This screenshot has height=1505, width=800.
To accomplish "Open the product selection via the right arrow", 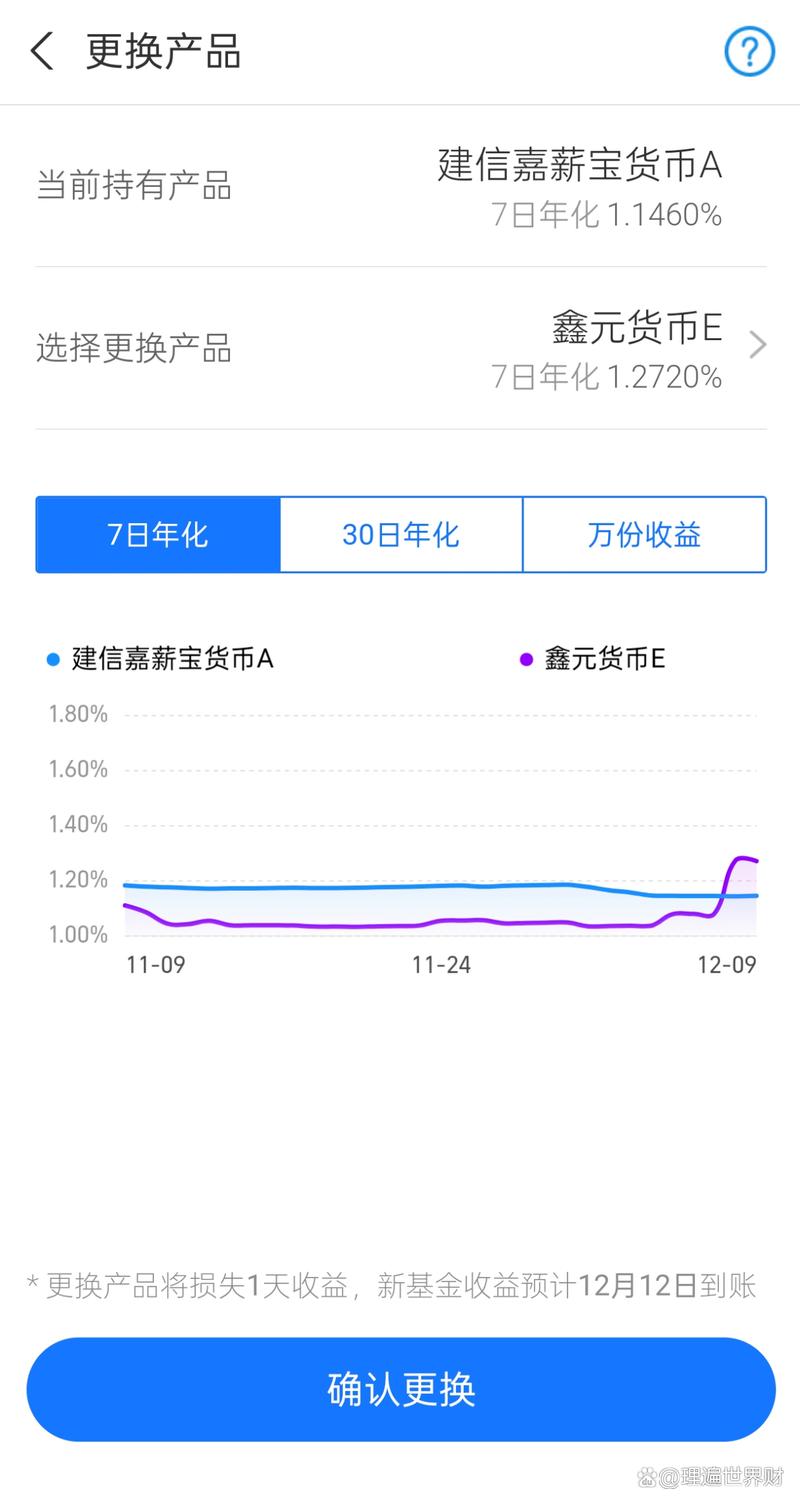I will coord(757,345).
